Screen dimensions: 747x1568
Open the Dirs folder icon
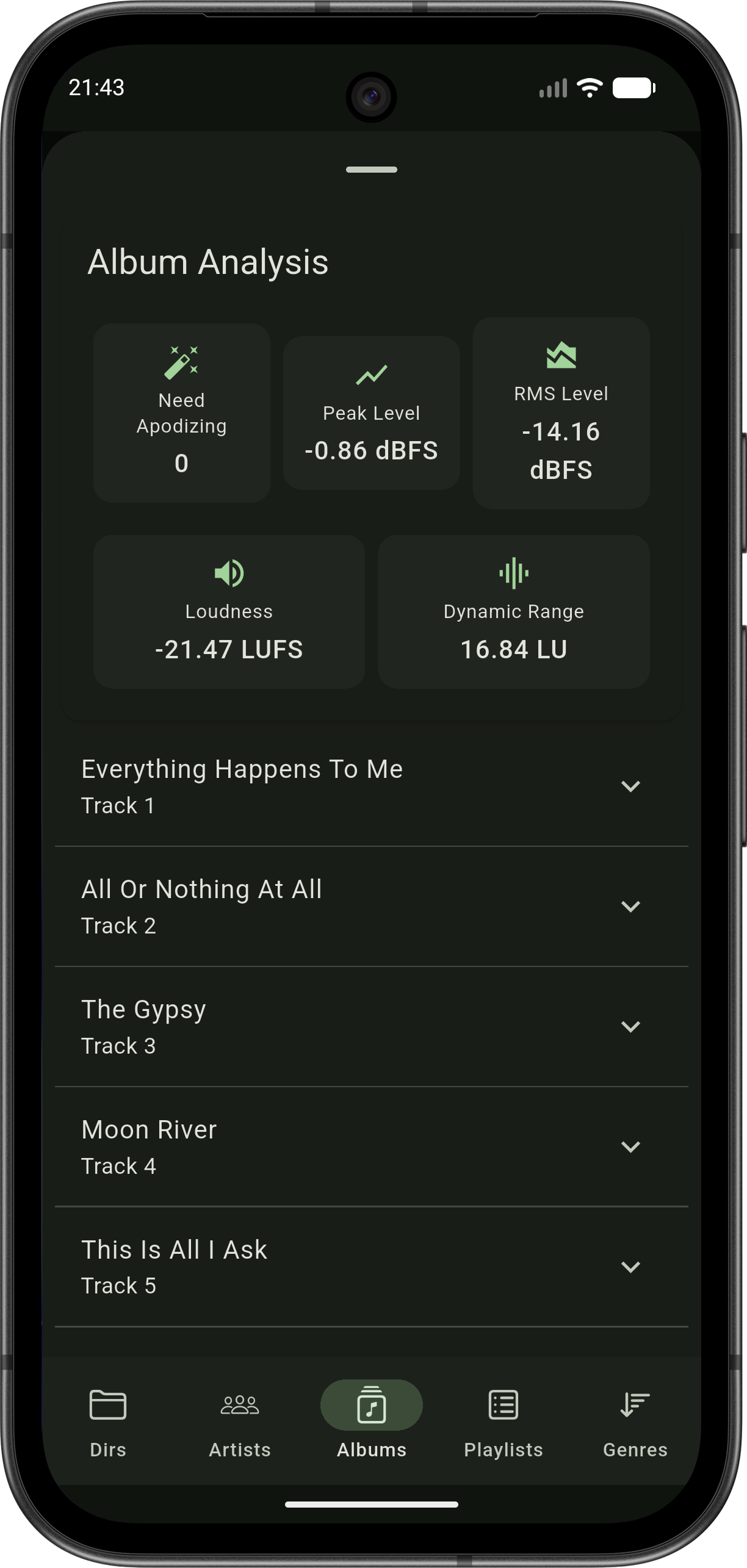107,1404
